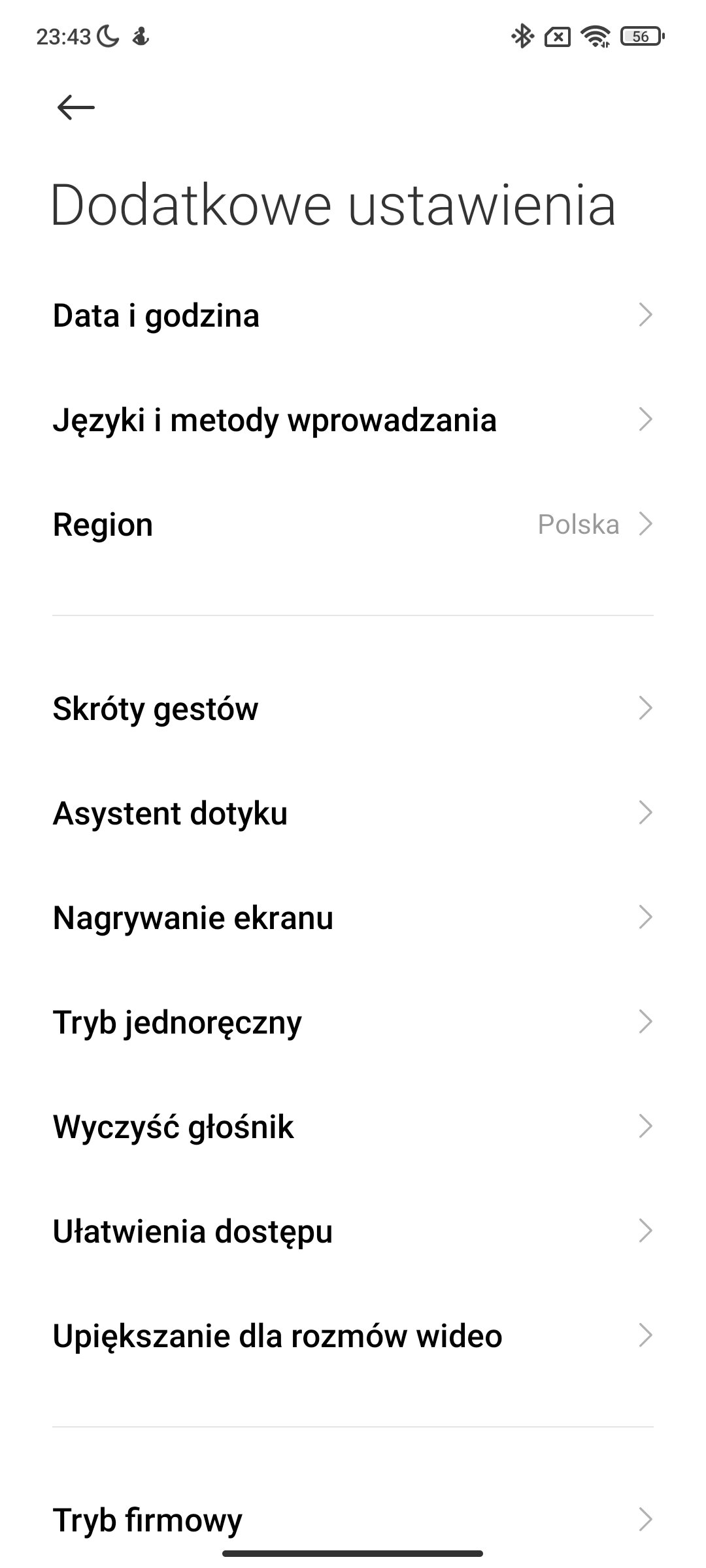
Task: Open Upiększanie dla rozmów wideo
Action: pos(353,1335)
